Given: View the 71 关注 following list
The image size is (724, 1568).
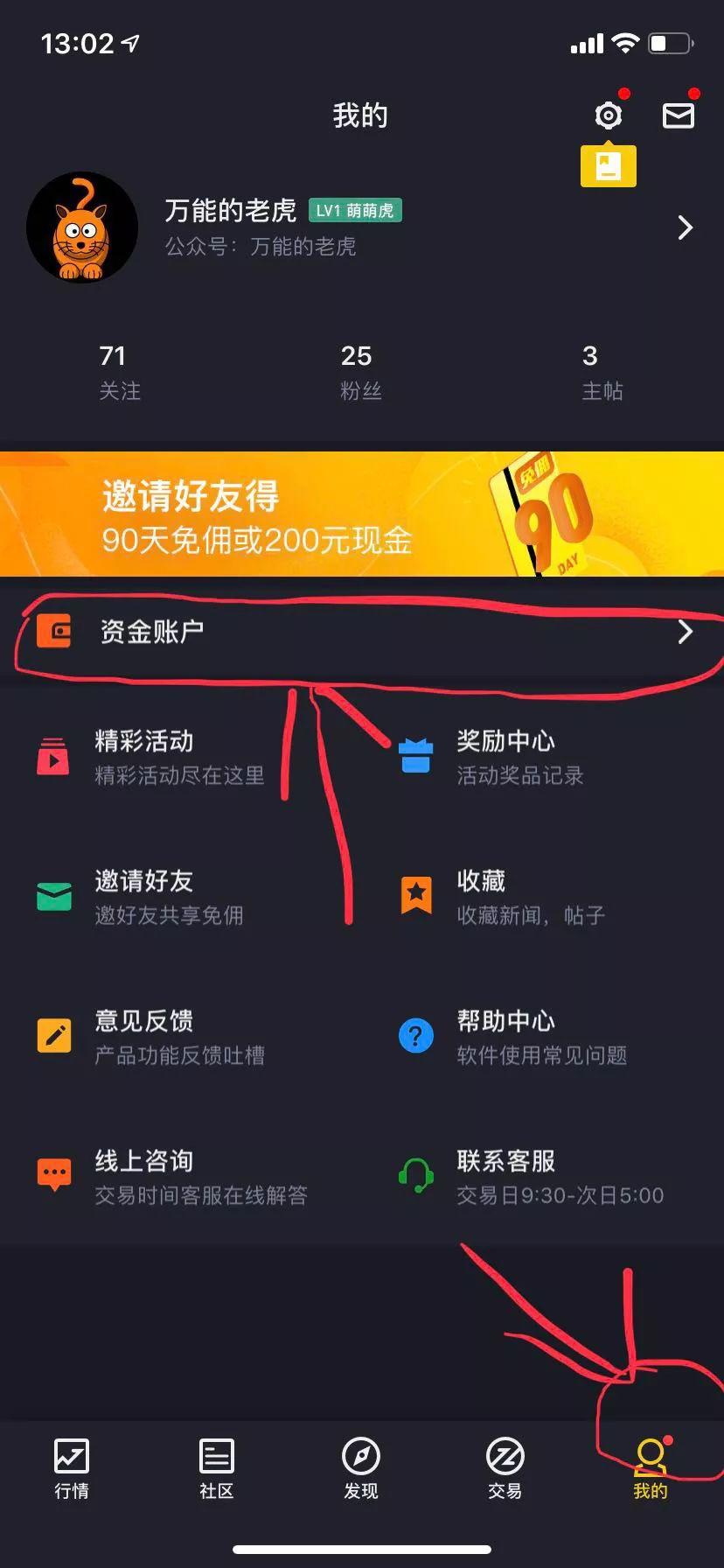Looking at the screenshot, I should [119, 372].
